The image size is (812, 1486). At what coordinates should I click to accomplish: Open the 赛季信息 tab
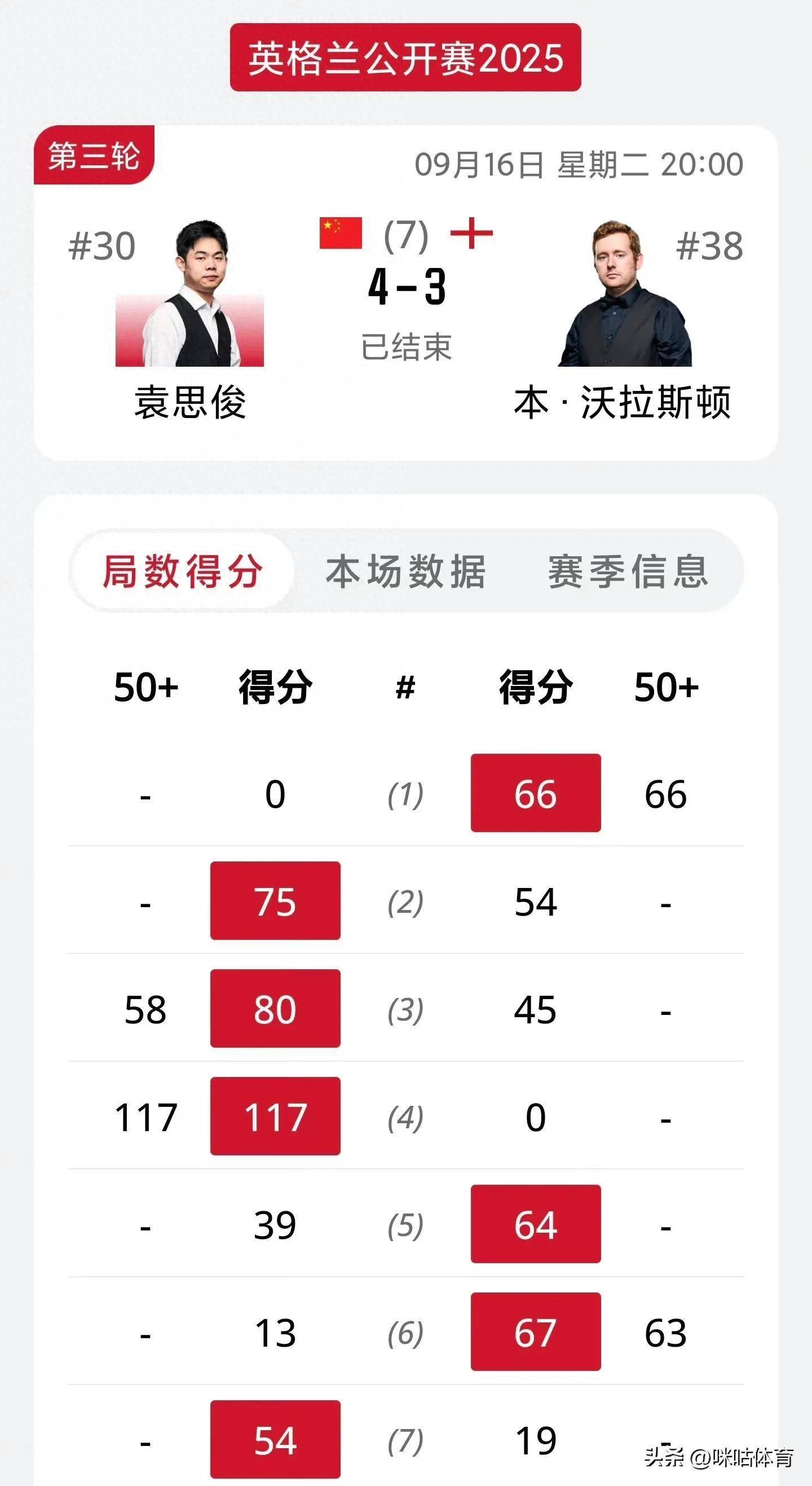[x=628, y=571]
